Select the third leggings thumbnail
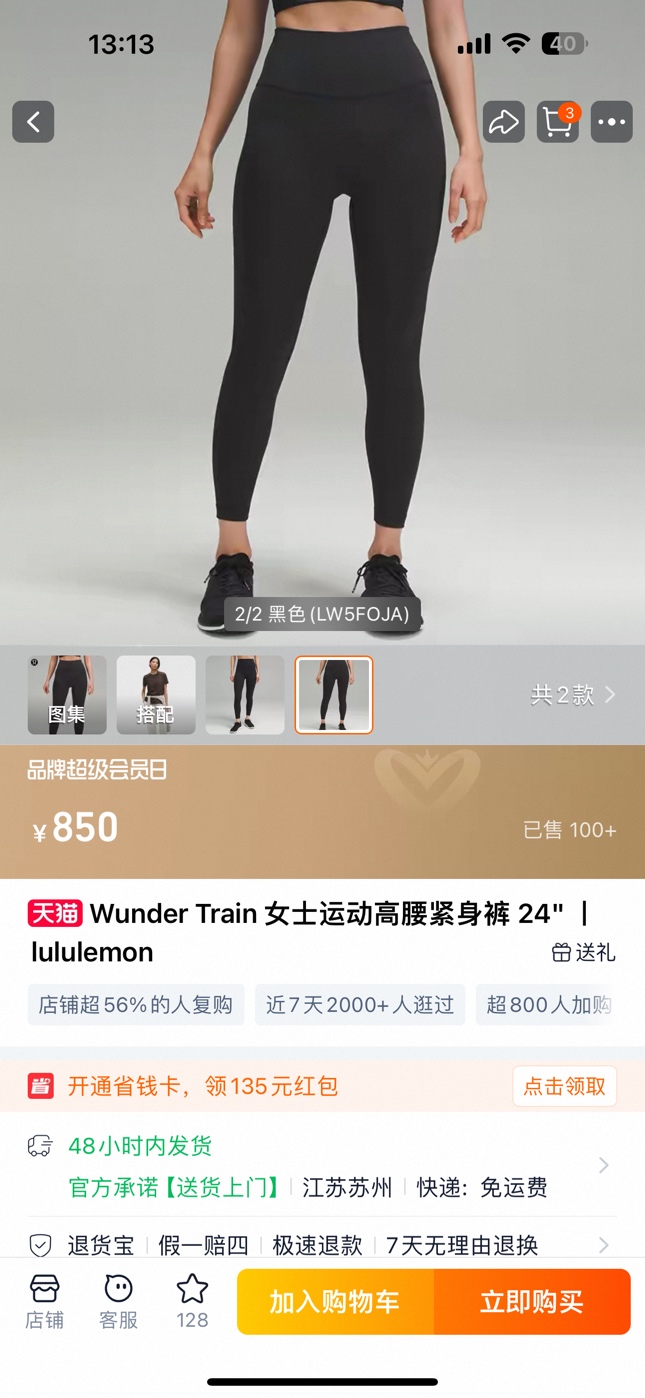 [245, 695]
